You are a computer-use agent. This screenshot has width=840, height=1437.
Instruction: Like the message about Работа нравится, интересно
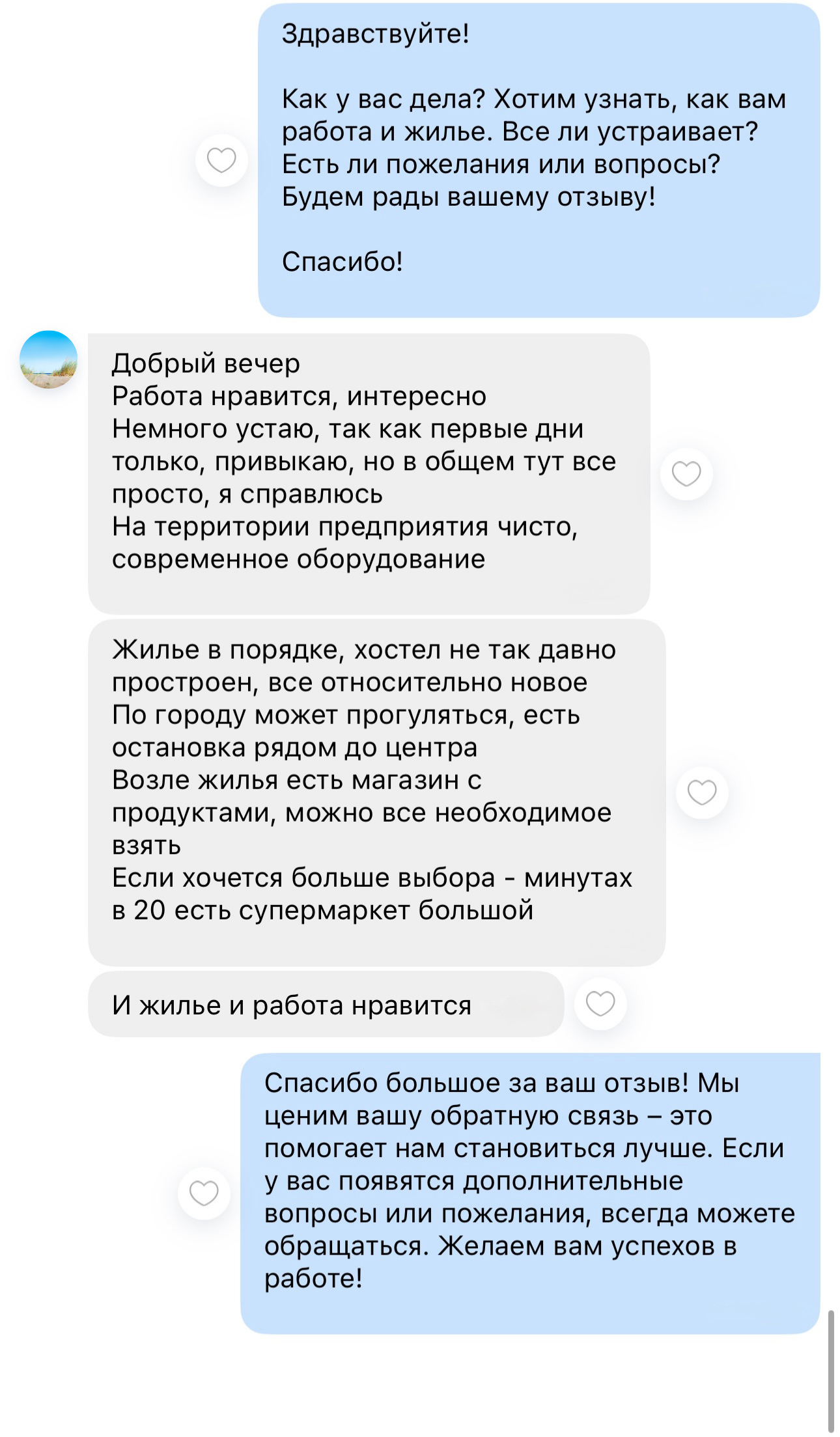pos(686,474)
